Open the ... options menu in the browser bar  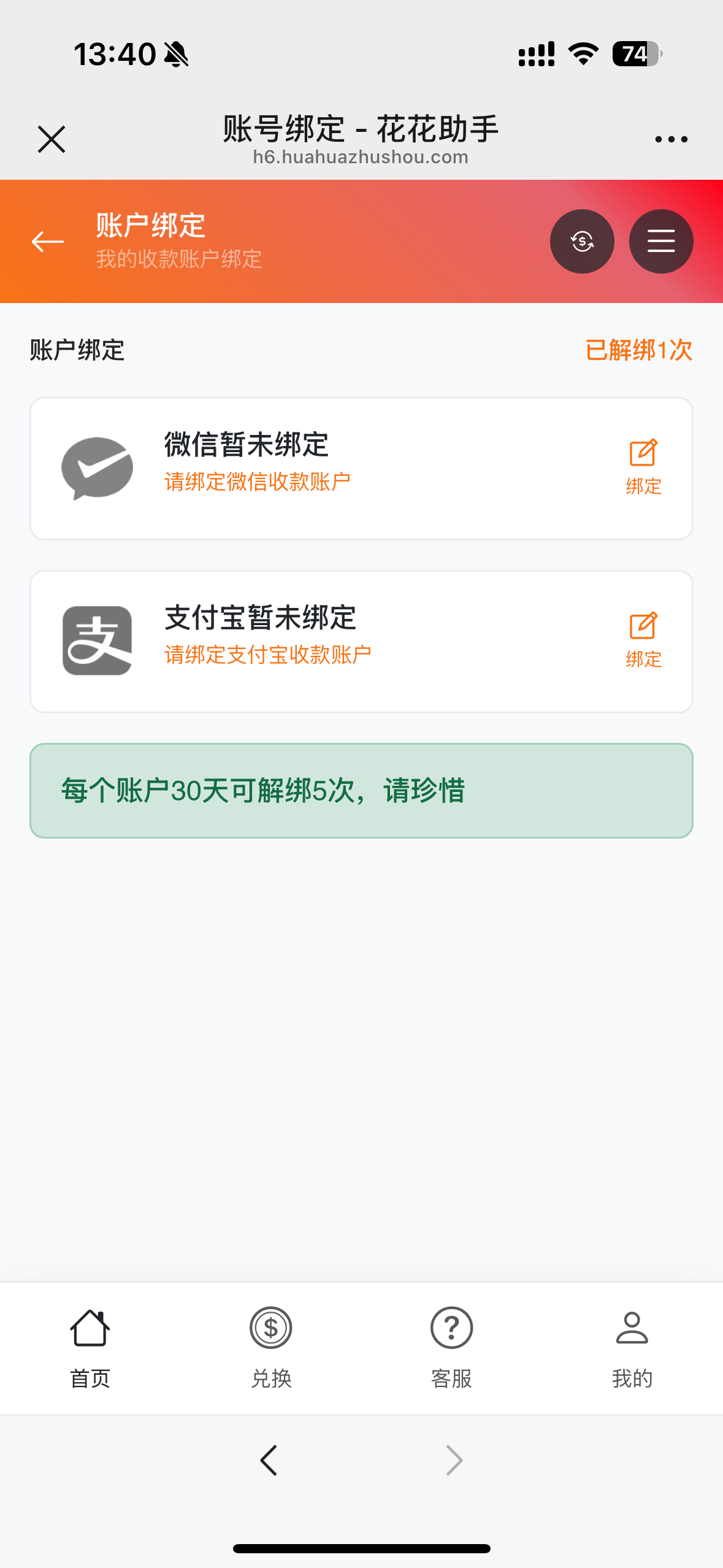click(x=670, y=138)
